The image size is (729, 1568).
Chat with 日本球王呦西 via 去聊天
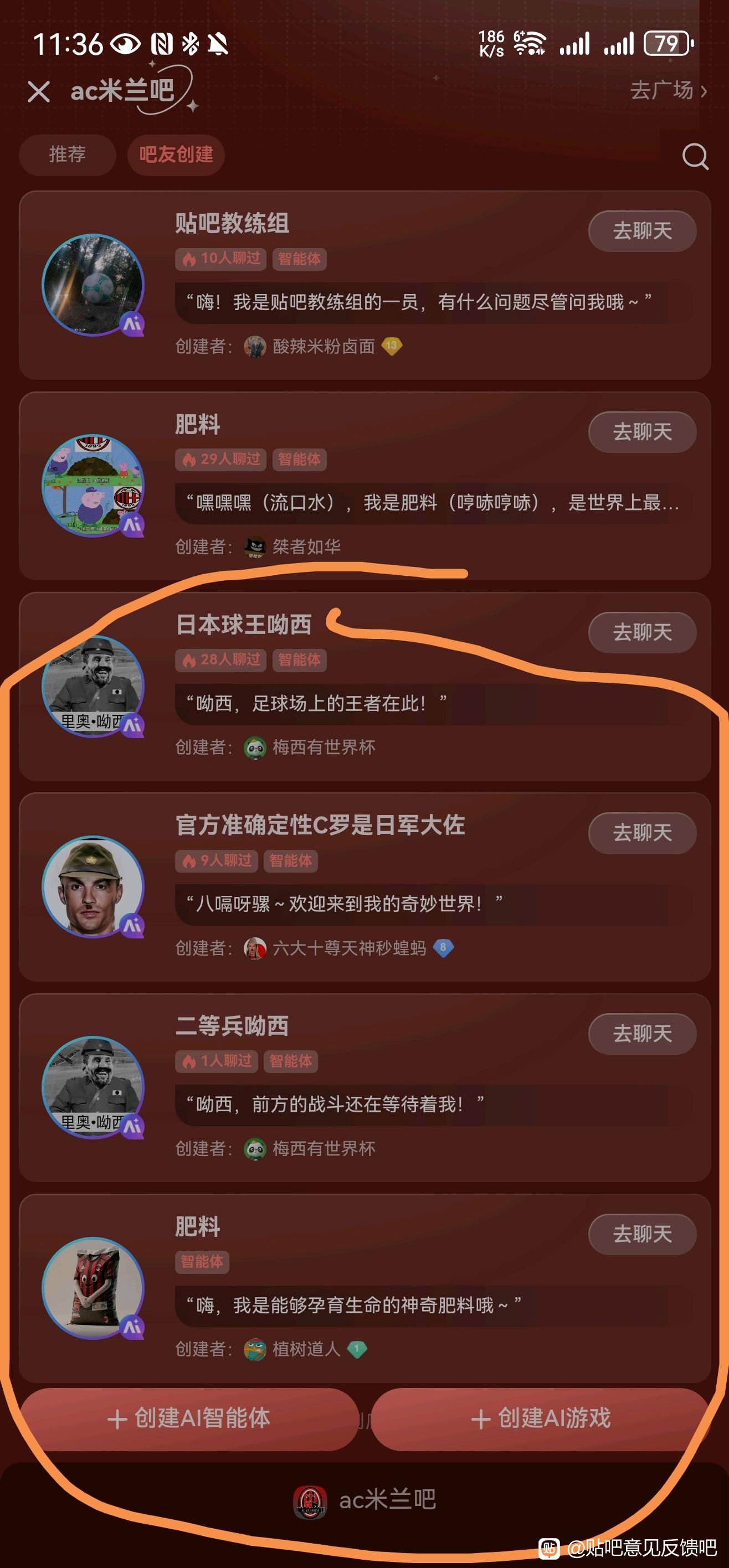tap(642, 632)
